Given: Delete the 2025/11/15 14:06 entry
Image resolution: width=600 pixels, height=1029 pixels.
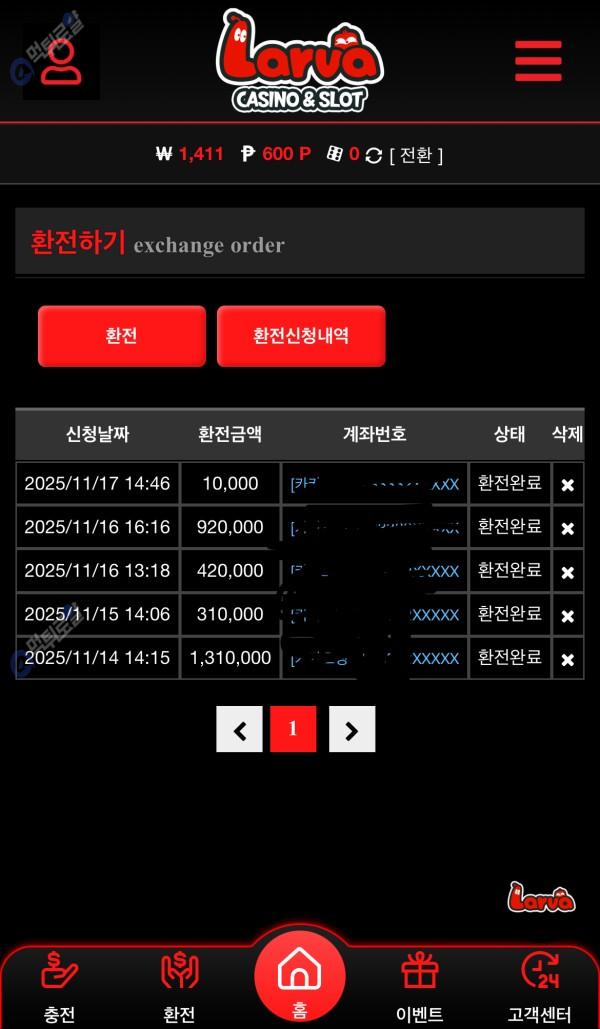Looking at the screenshot, I should [567, 616].
